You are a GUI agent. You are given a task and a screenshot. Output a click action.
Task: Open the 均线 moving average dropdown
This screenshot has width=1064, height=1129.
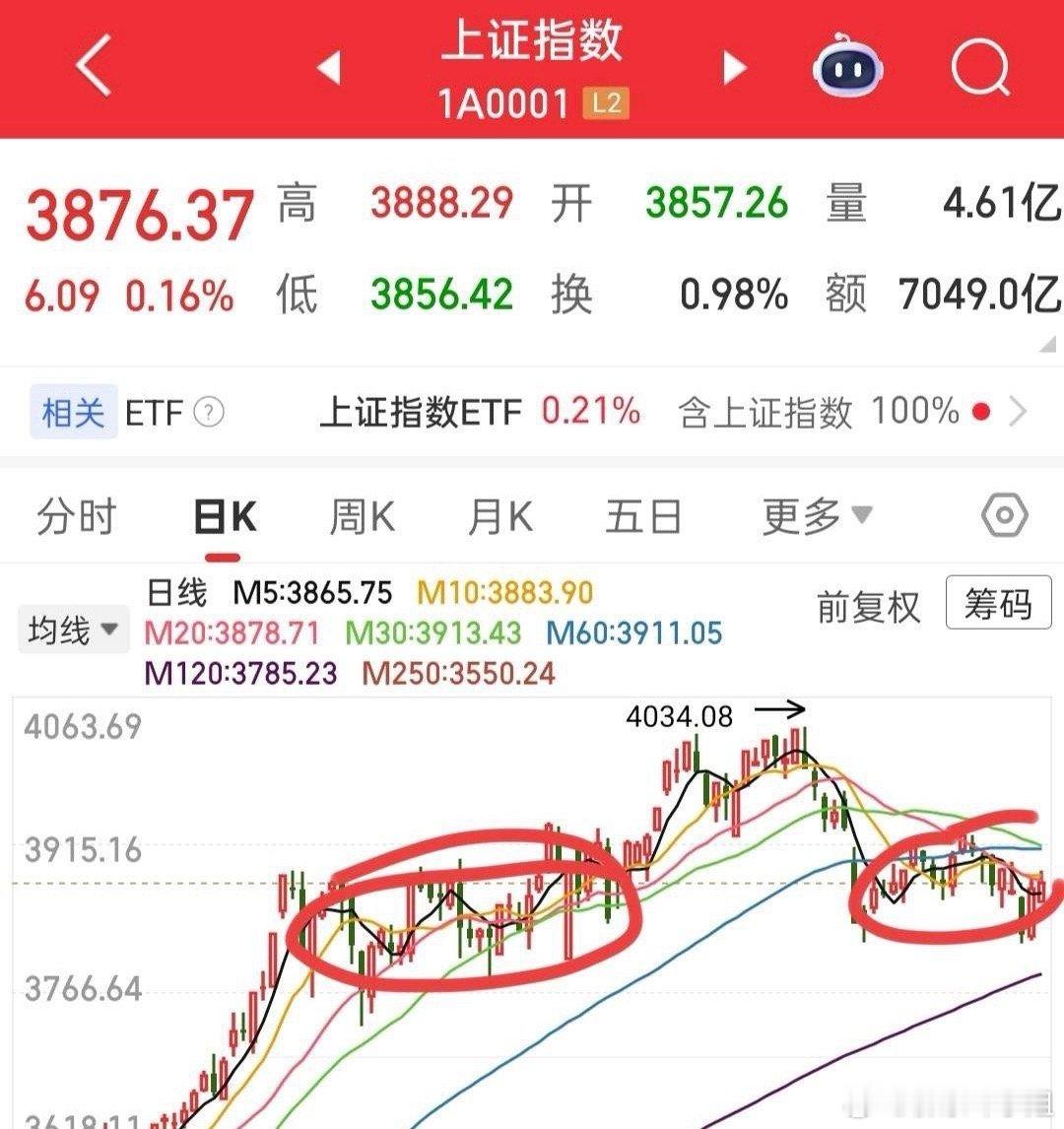point(73,629)
